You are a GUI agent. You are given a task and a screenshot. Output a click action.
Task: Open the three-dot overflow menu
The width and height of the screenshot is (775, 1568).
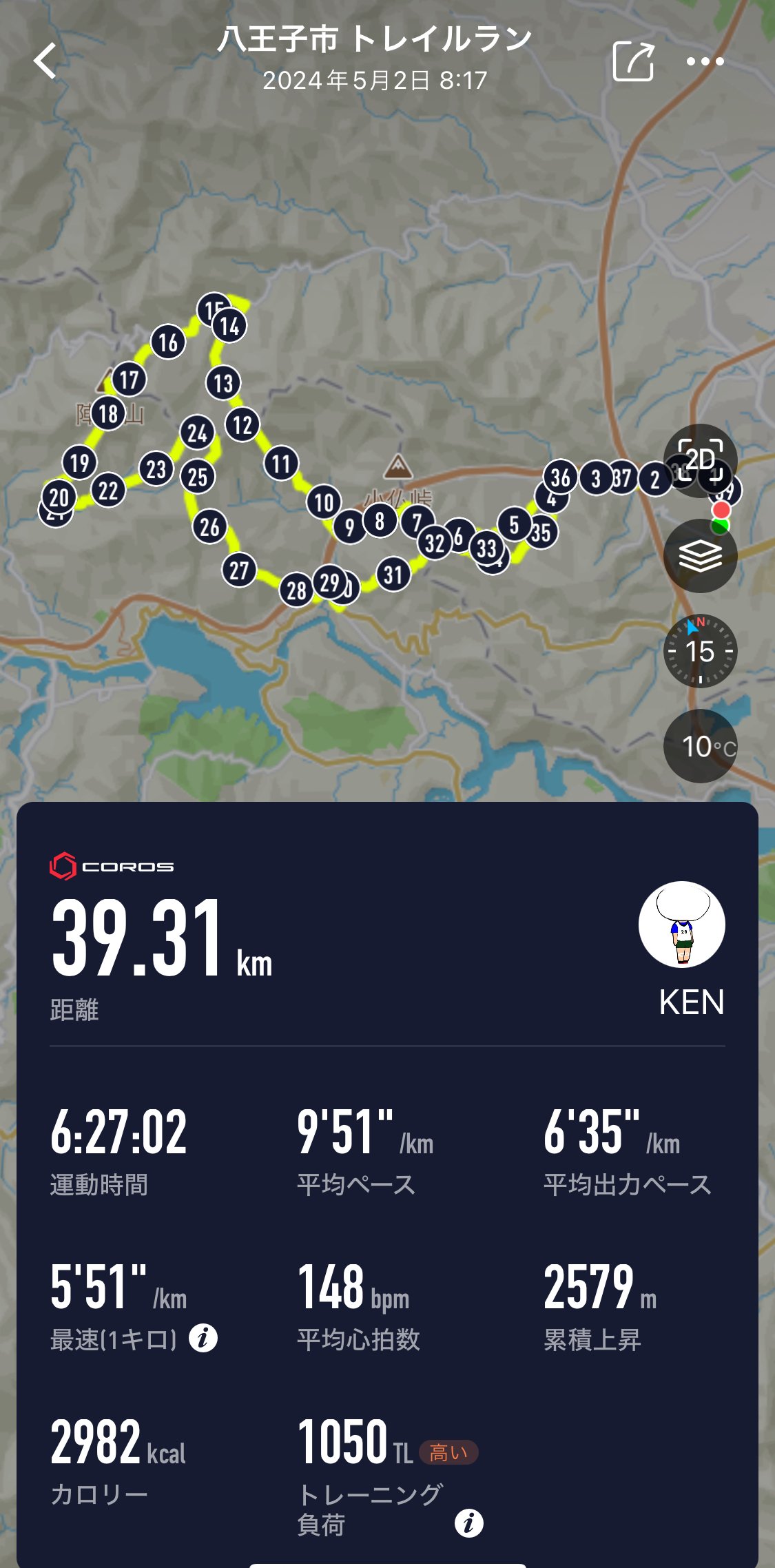pos(705,61)
